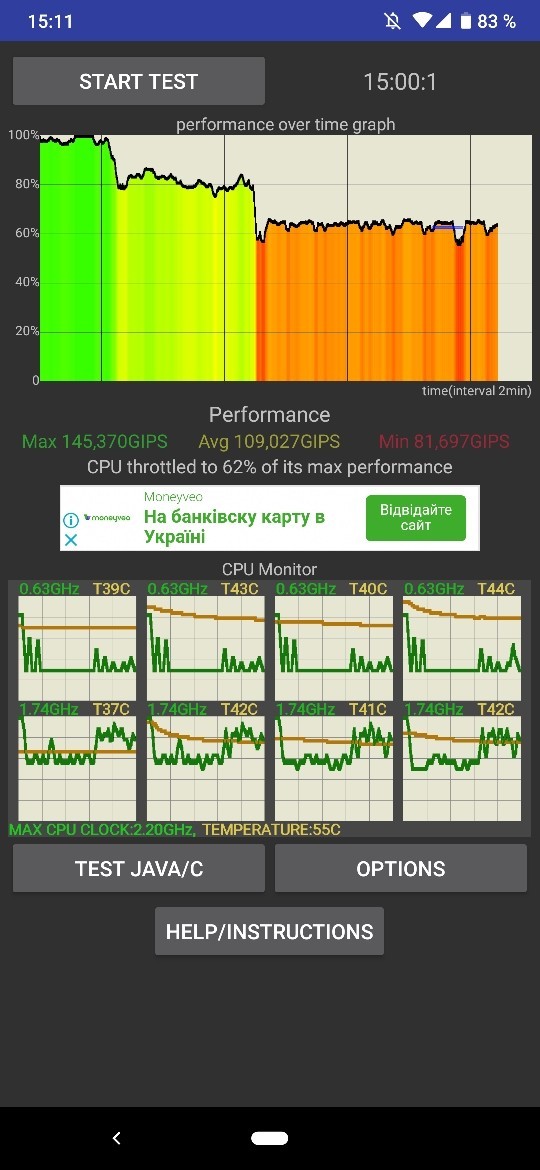Close the Moneyveo ad banner
The width and height of the screenshot is (540, 1170).
71,540
